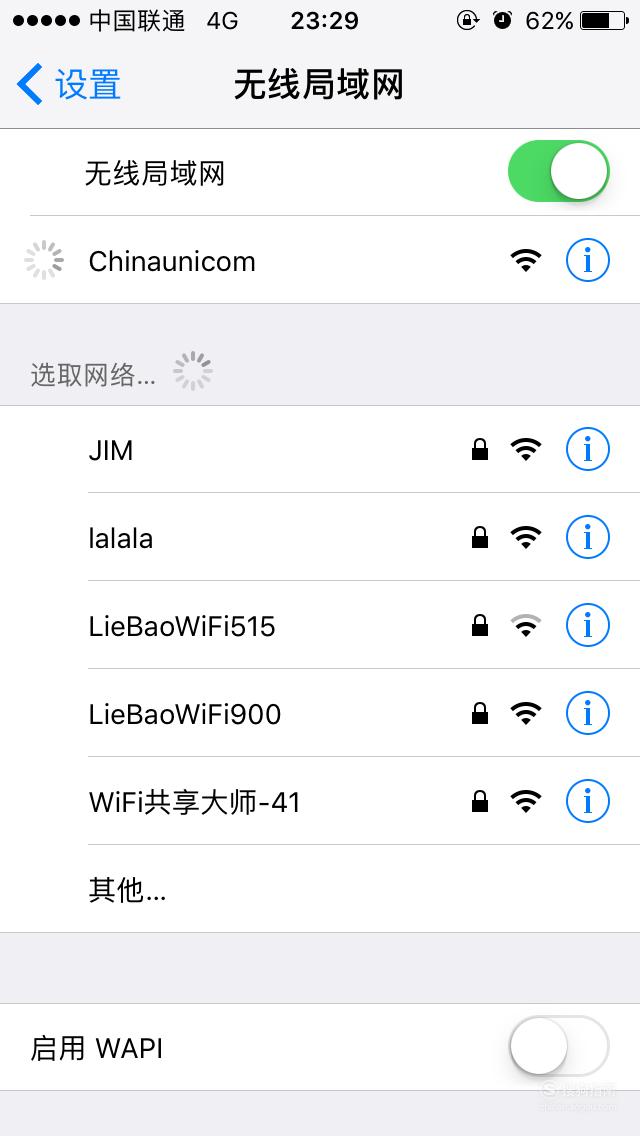
Task: View details of lalala via info icon
Action: click(x=587, y=538)
